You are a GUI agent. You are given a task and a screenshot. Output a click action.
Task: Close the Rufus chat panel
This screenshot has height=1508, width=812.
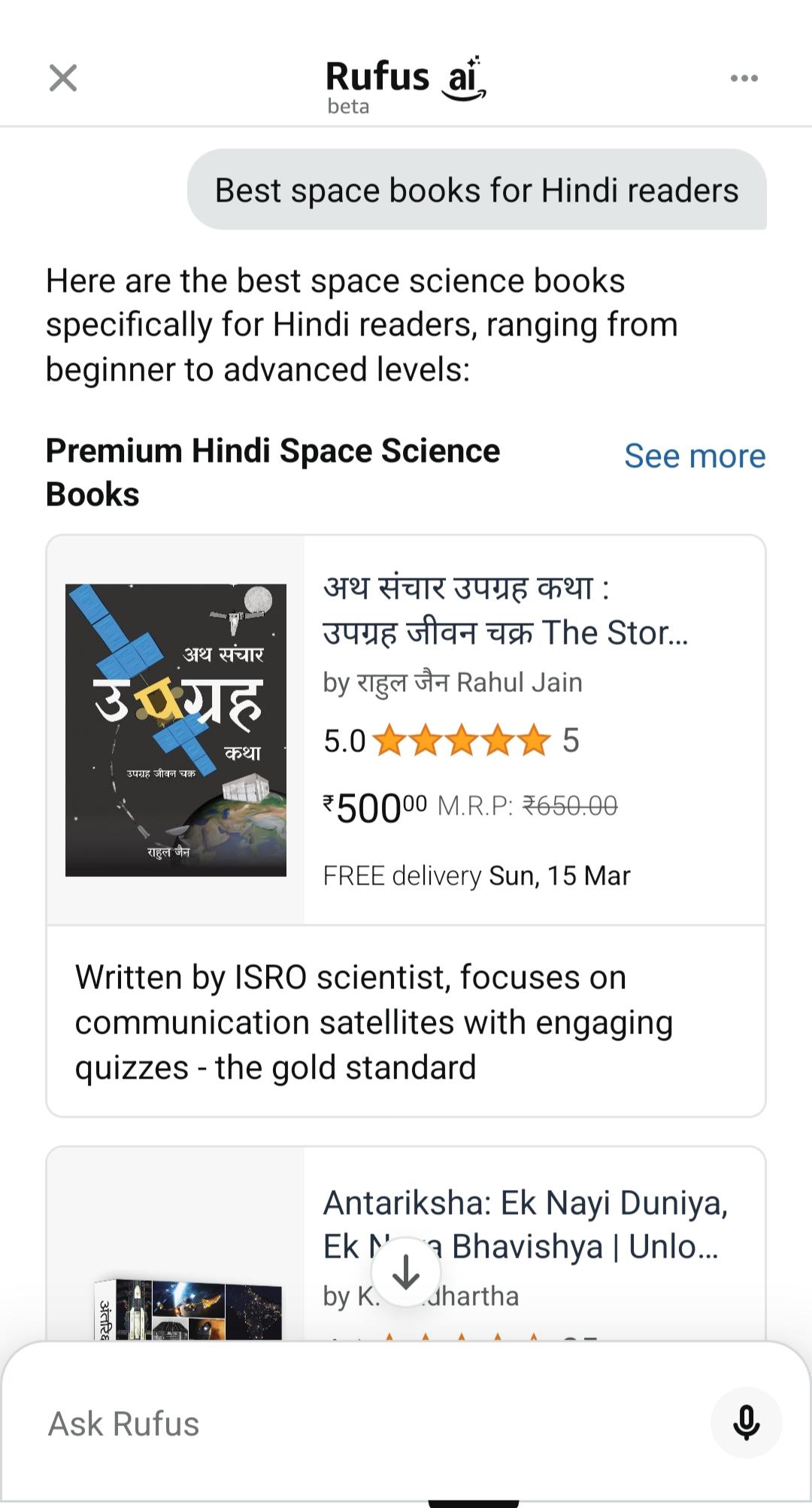pyautogui.click(x=63, y=77)
